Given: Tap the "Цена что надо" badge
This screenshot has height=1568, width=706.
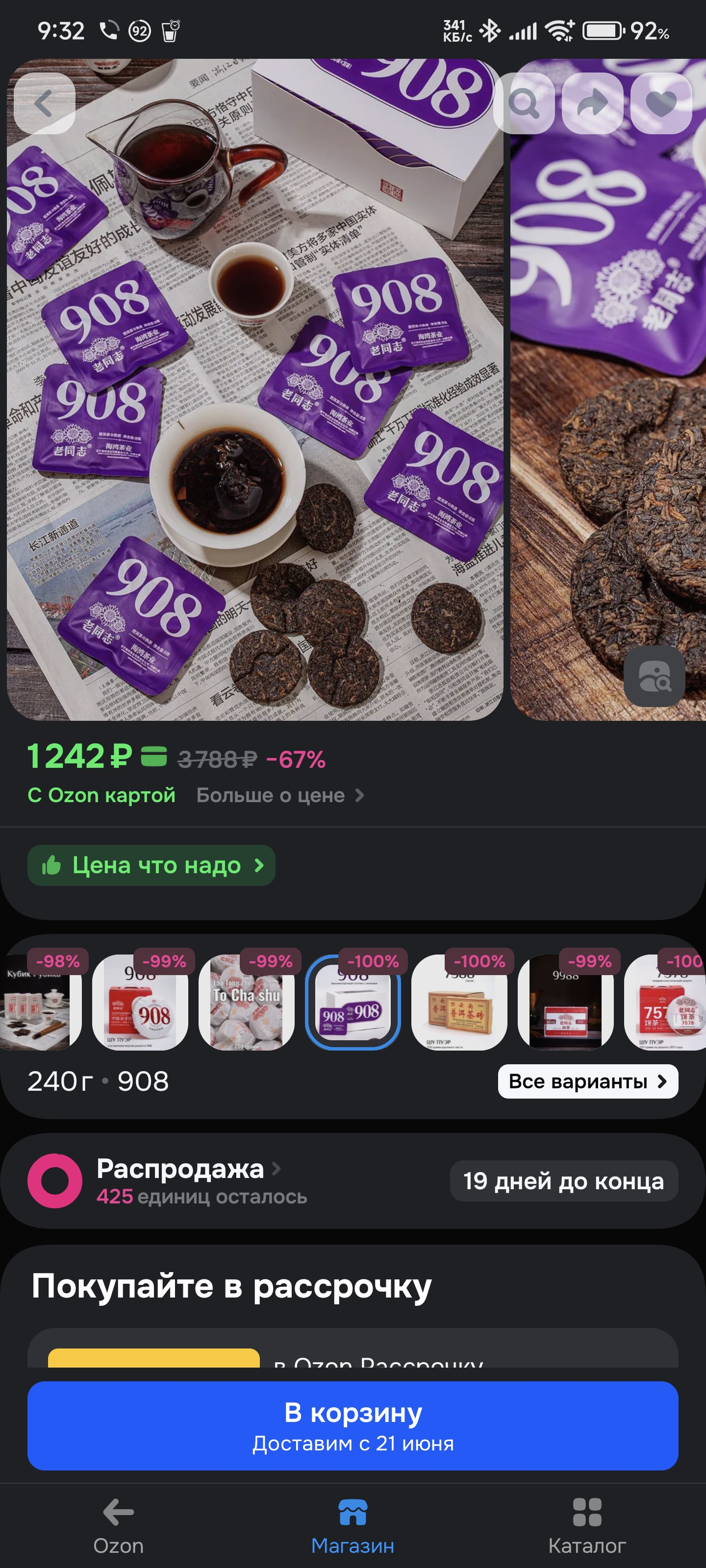Looking at the screenshot, I should click(x=151, y=865).
